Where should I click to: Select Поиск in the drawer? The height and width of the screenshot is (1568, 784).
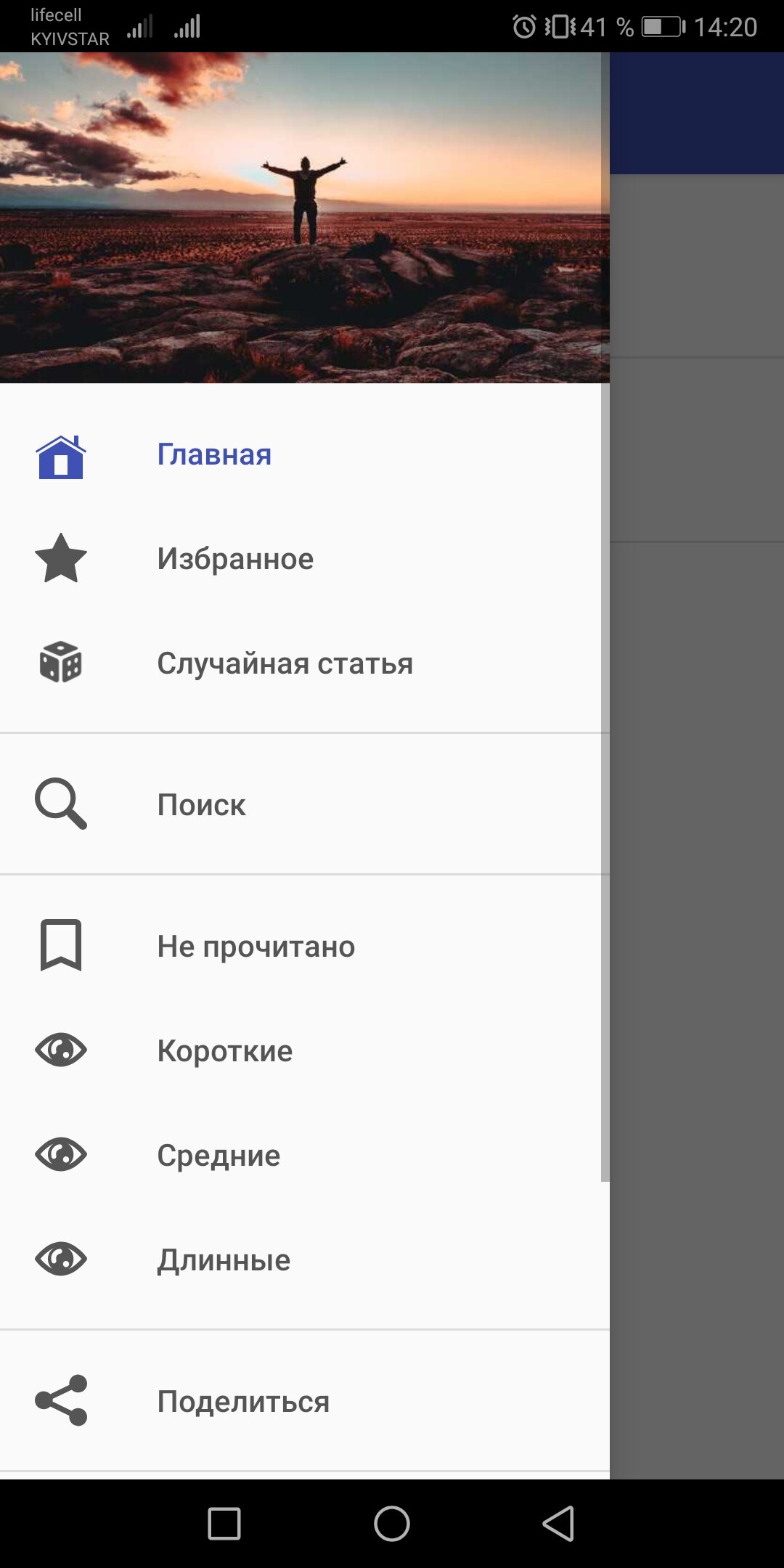(202, 804)
